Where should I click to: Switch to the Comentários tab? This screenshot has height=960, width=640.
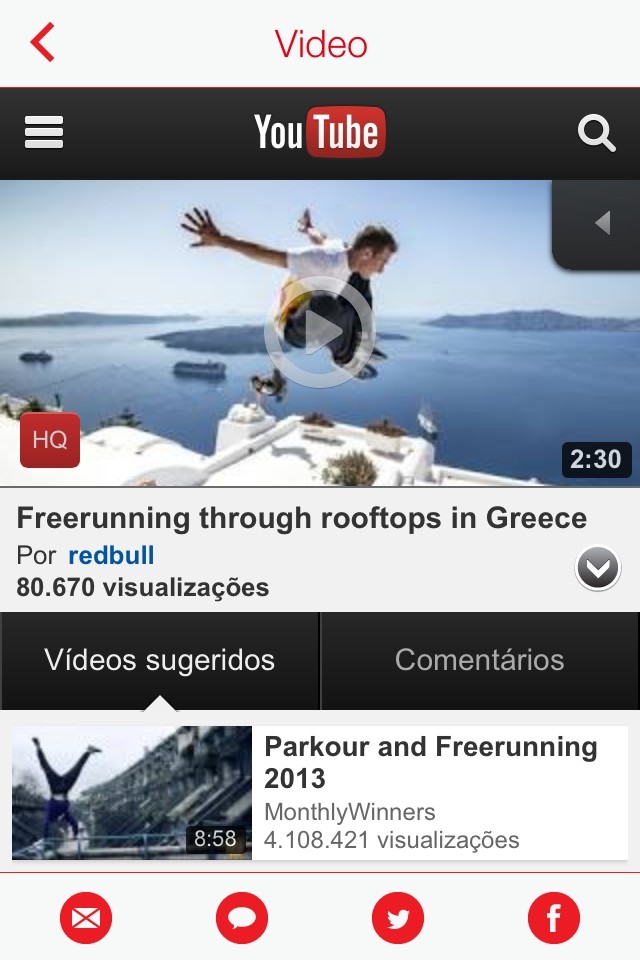coord(480,660)
